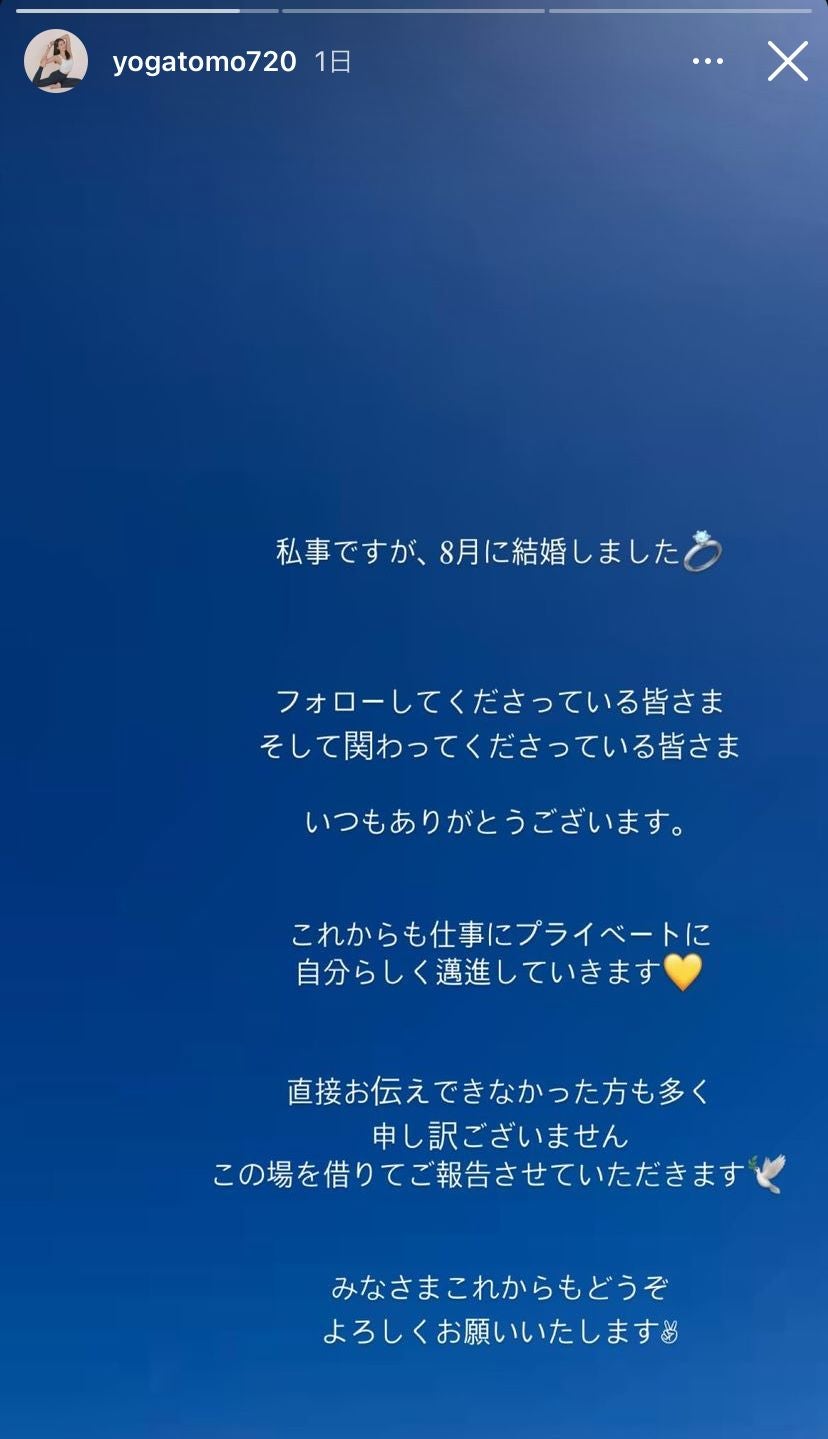Open yogatomo720's profile picture

point(56,62)
